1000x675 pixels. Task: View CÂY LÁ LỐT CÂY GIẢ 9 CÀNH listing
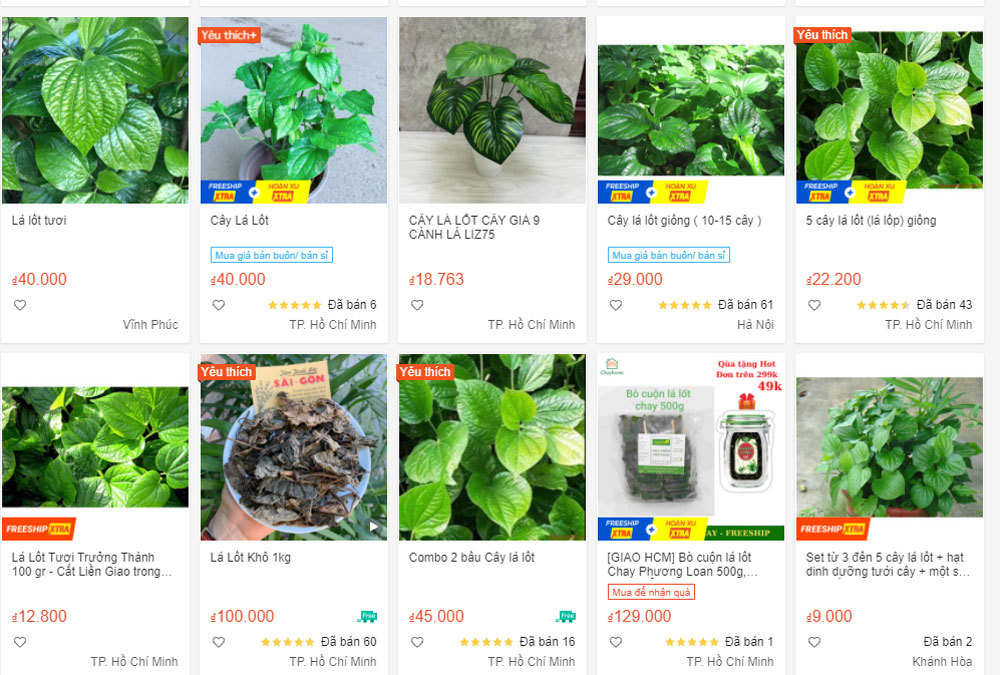coord(492,110)
